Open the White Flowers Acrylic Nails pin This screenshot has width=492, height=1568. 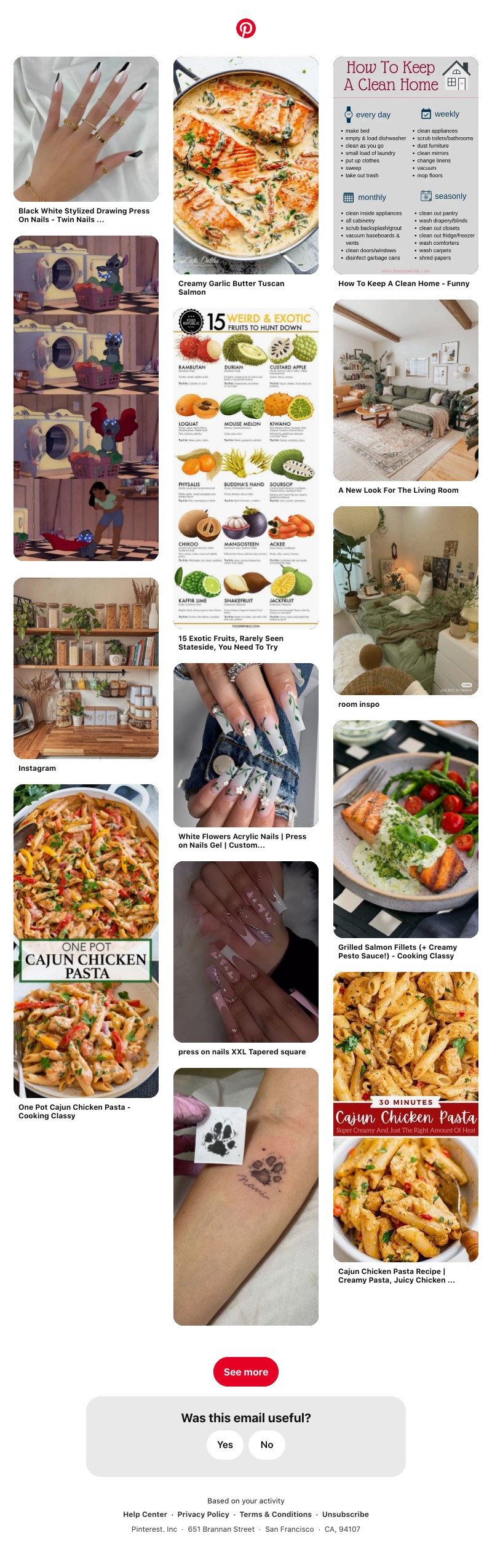(x=246, y=745)
